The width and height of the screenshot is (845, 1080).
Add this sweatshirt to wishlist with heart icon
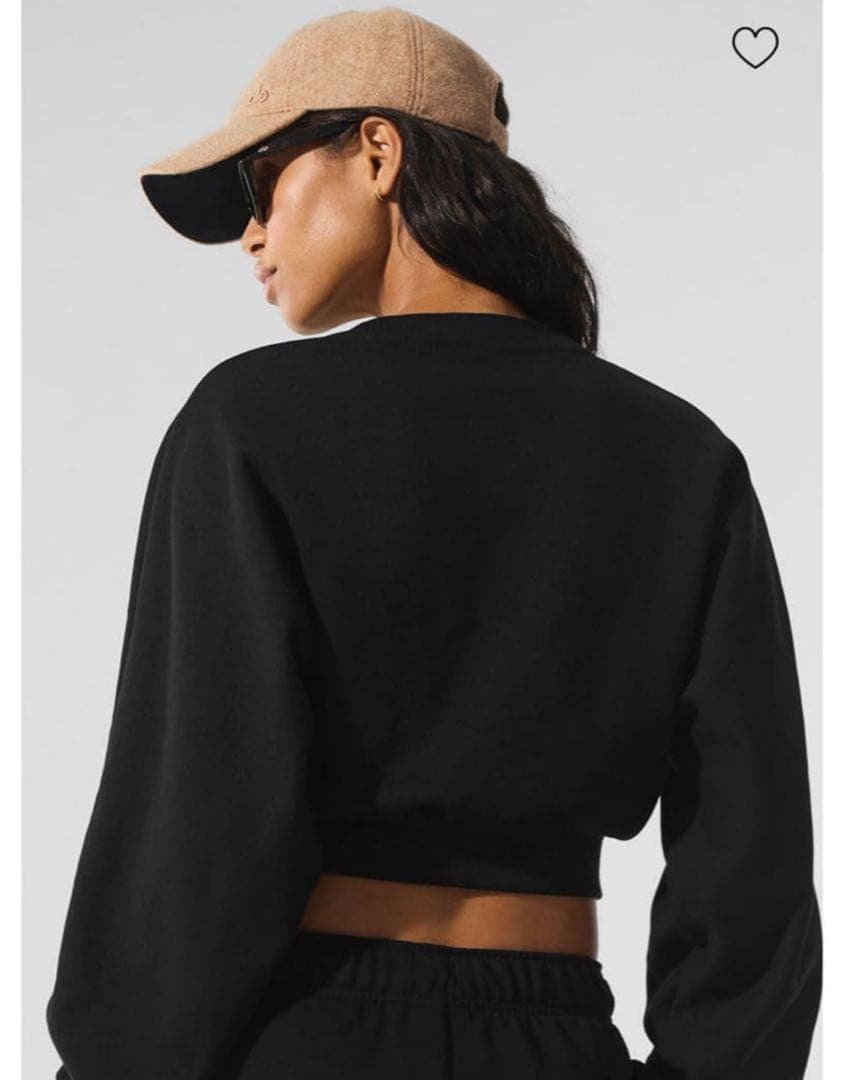click(x=755, y=47)
